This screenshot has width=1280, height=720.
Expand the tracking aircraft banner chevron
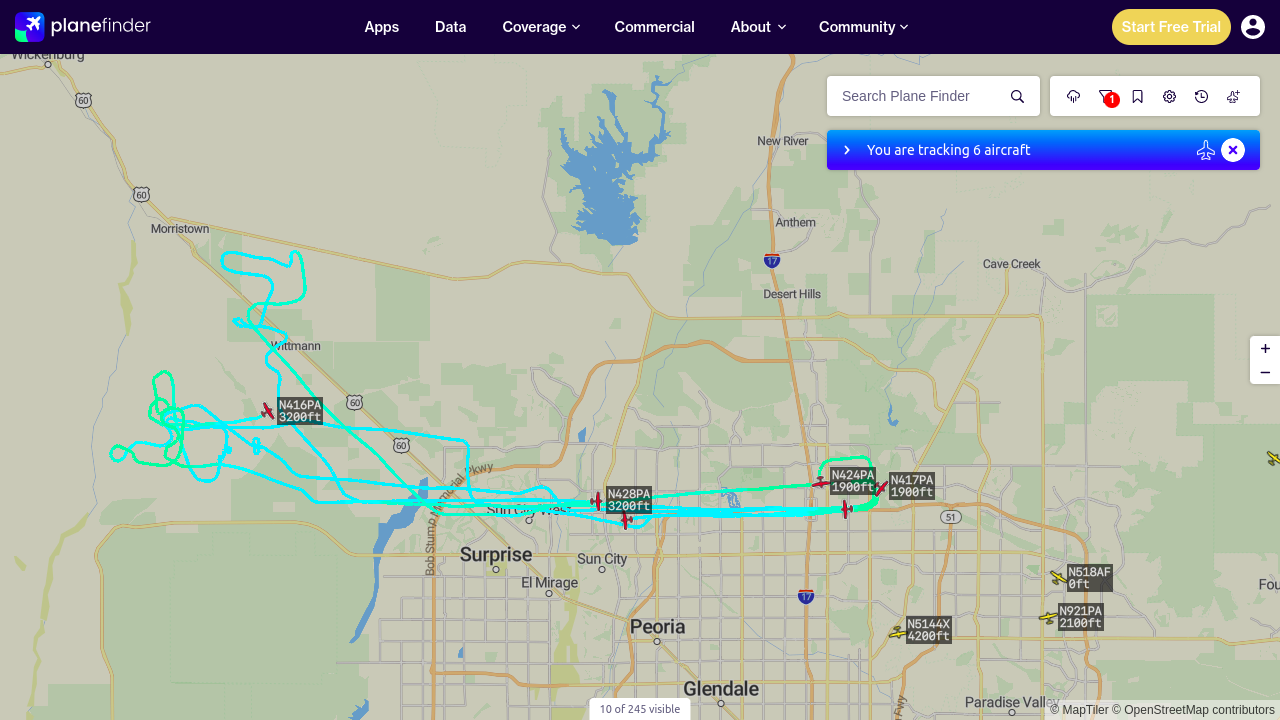847,150
